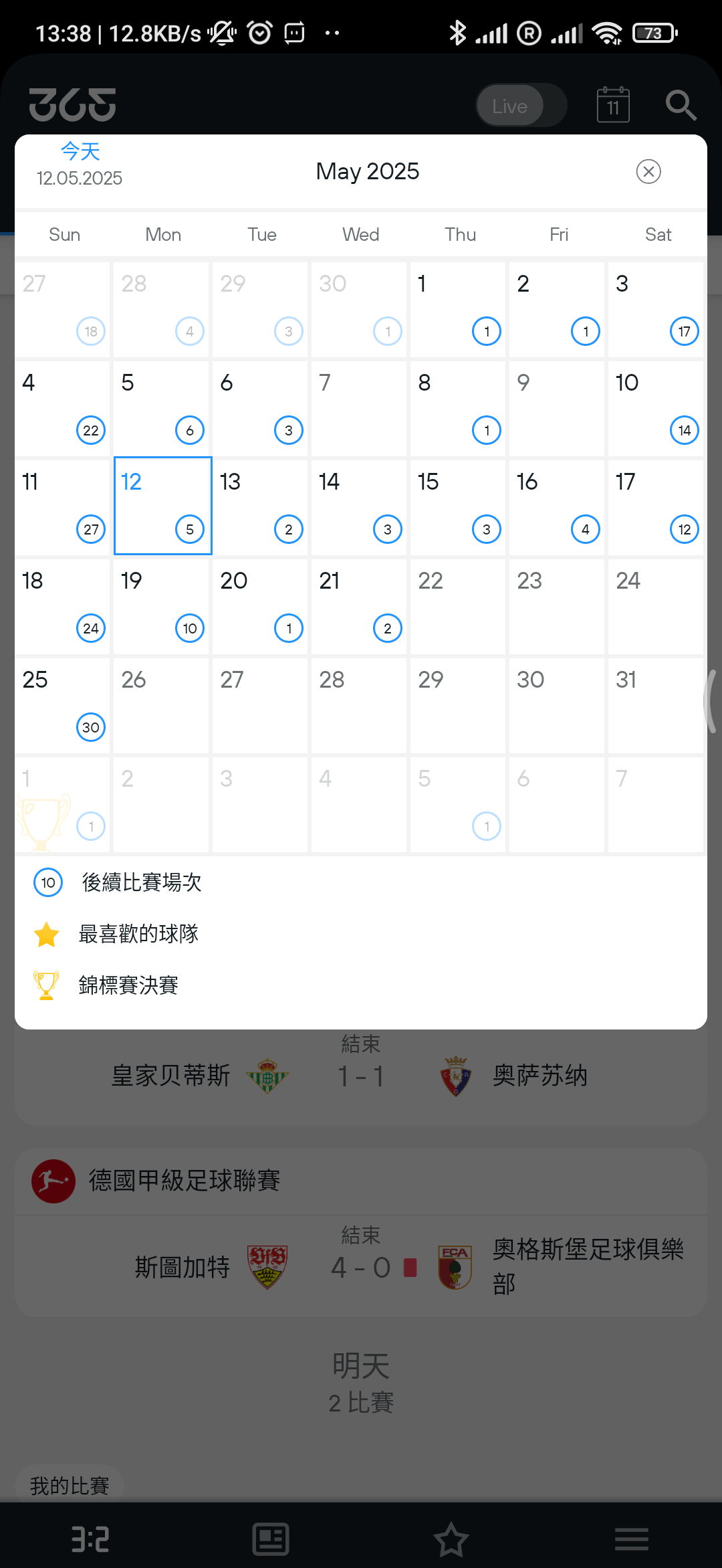Open May 3 showing 17 fixtures

[656, 308]
